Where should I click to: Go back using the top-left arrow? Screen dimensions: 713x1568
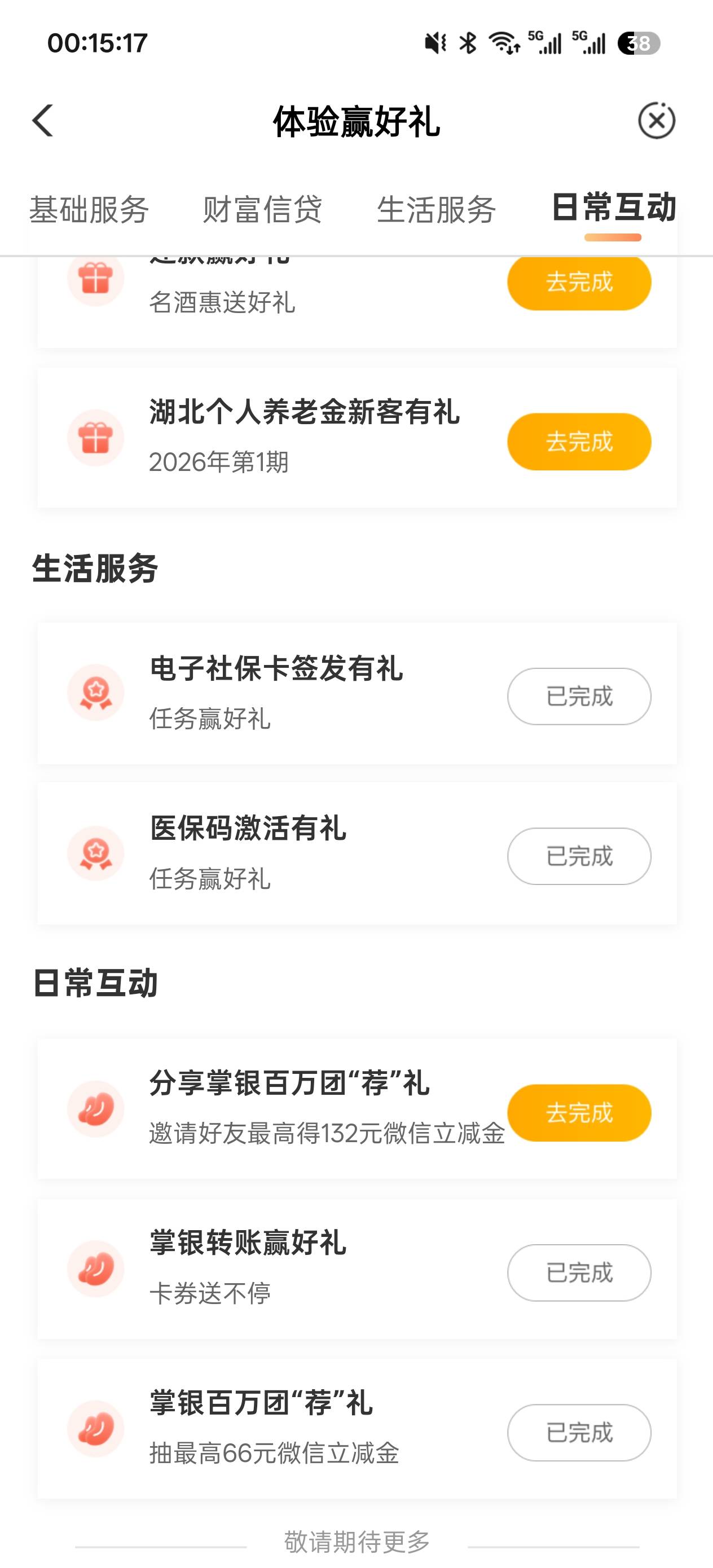pos(43,121)
